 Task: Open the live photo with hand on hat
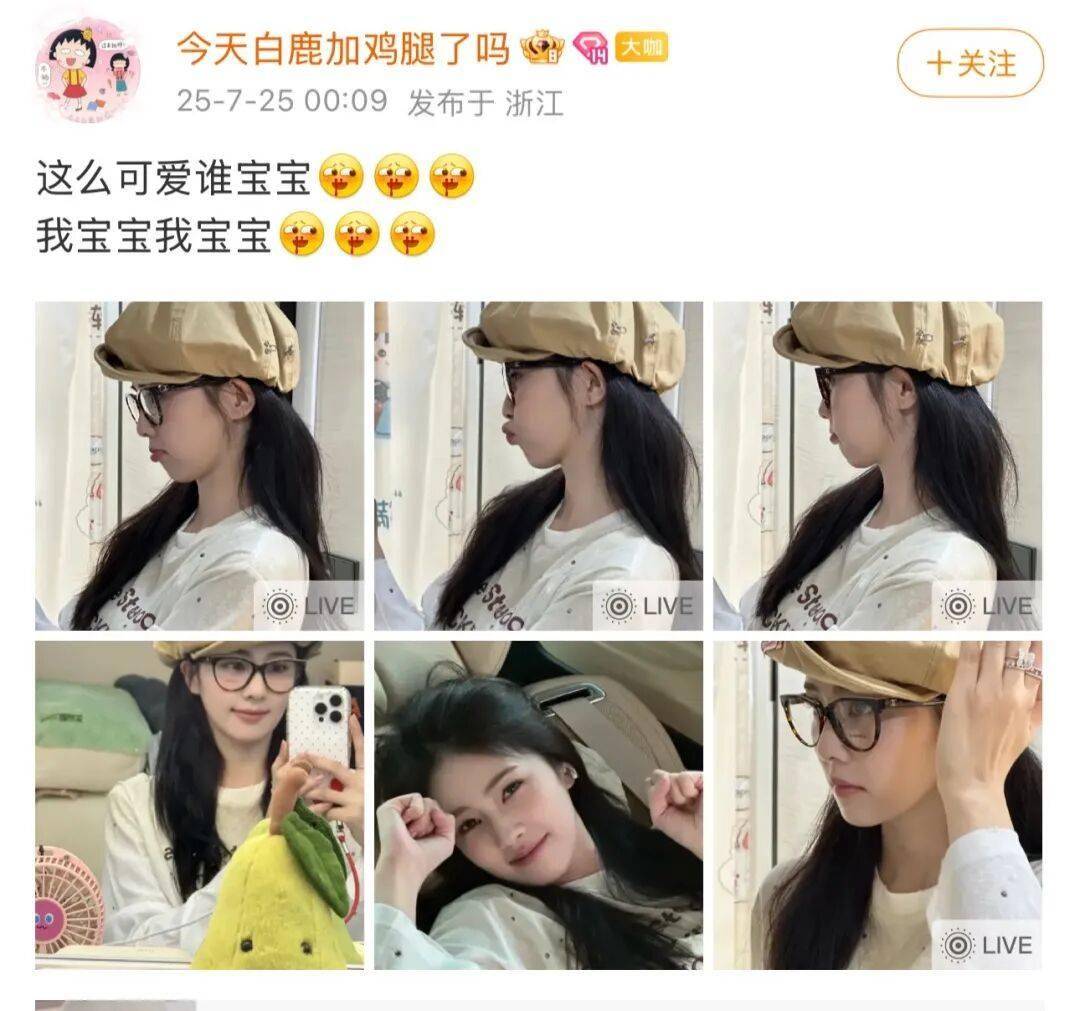point(877,805)
